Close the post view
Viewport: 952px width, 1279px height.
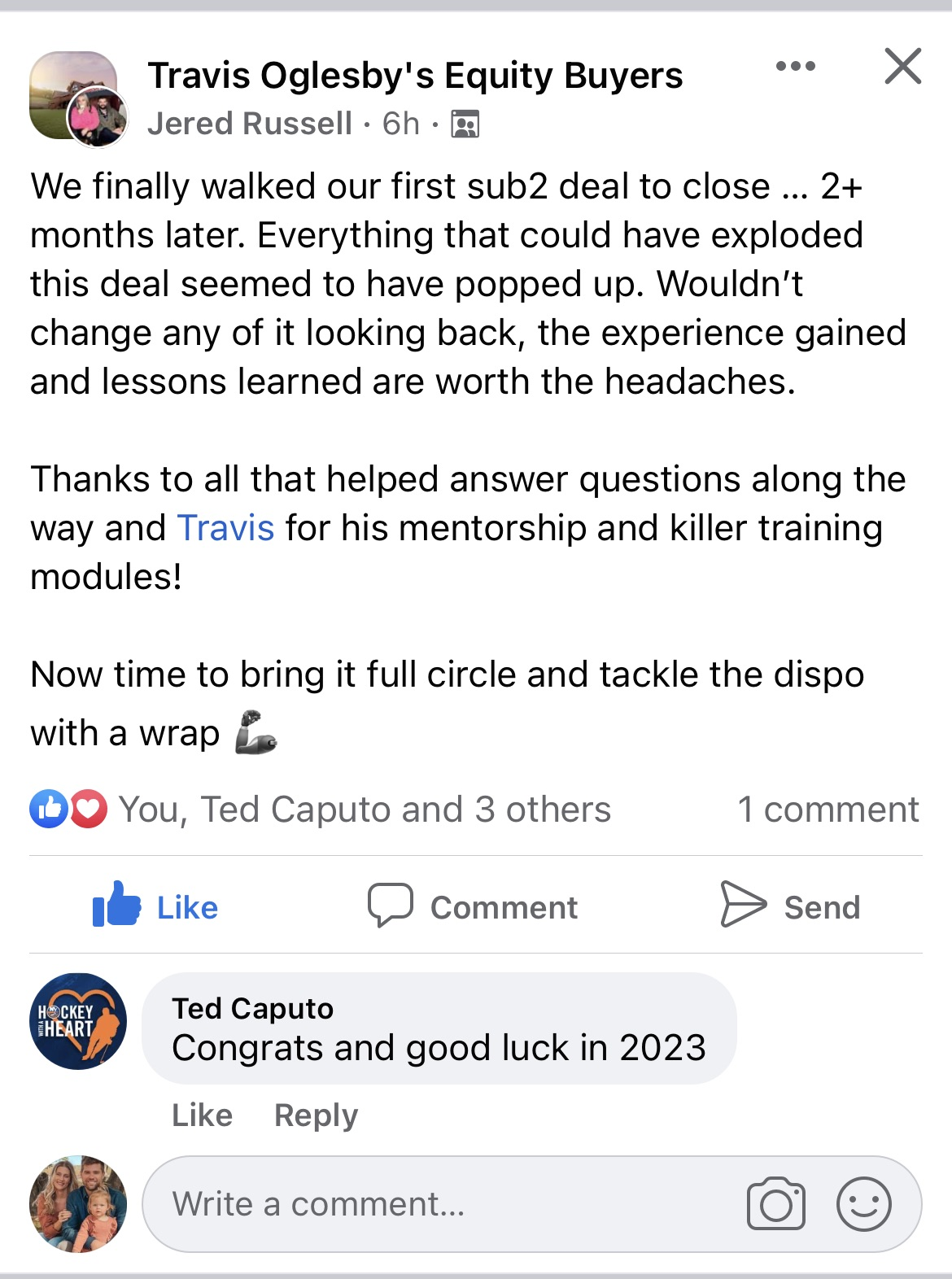pos(902,66)
